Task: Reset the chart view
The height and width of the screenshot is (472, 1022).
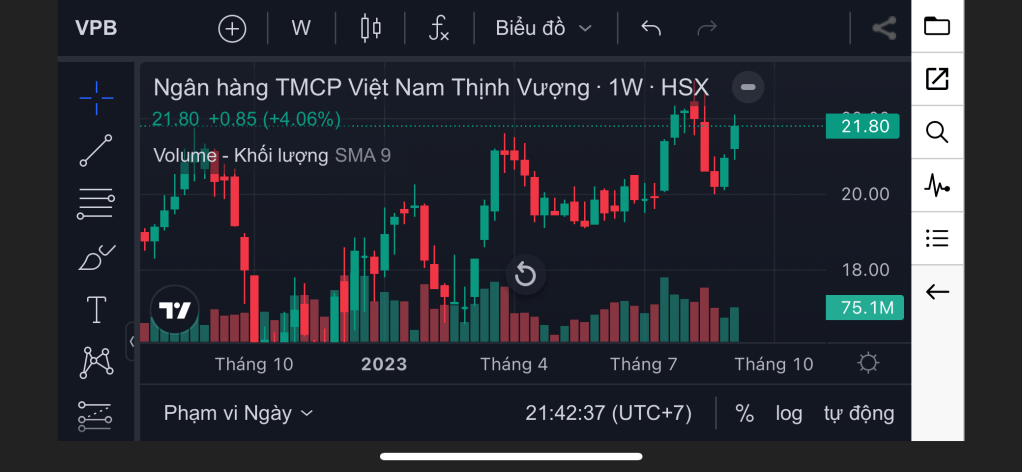Action: [x=525, y=275]
